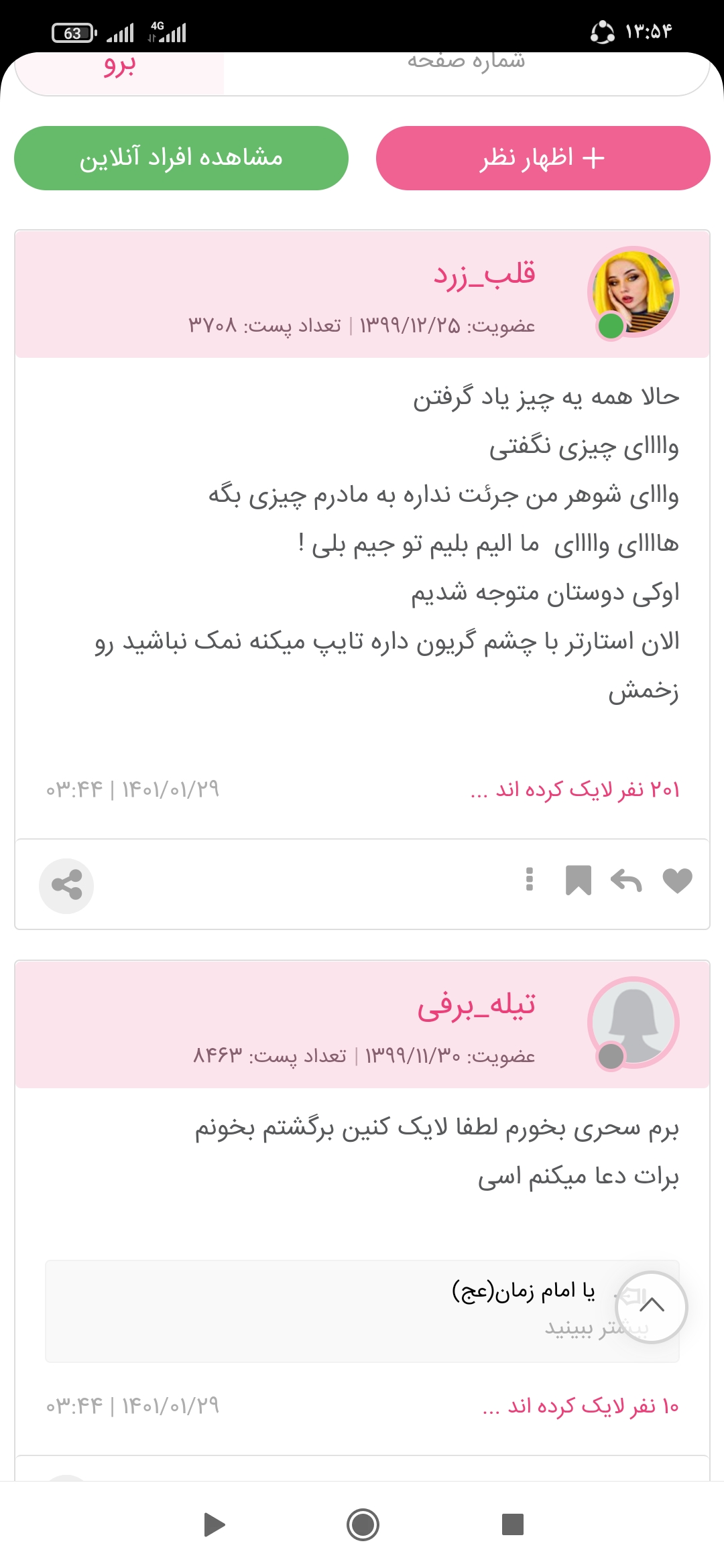The height and width of the screenshot is (1568, 724).
Task: Visit the تیله_برفی username link
Action: (476, 1004)
